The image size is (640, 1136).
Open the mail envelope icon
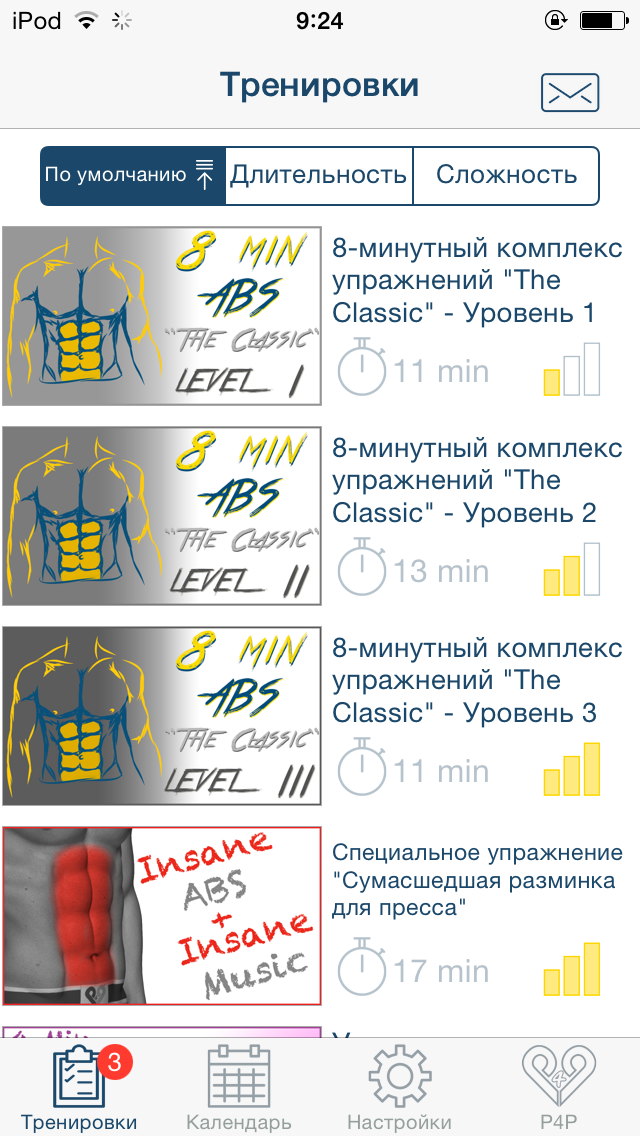tap(569, 93)
